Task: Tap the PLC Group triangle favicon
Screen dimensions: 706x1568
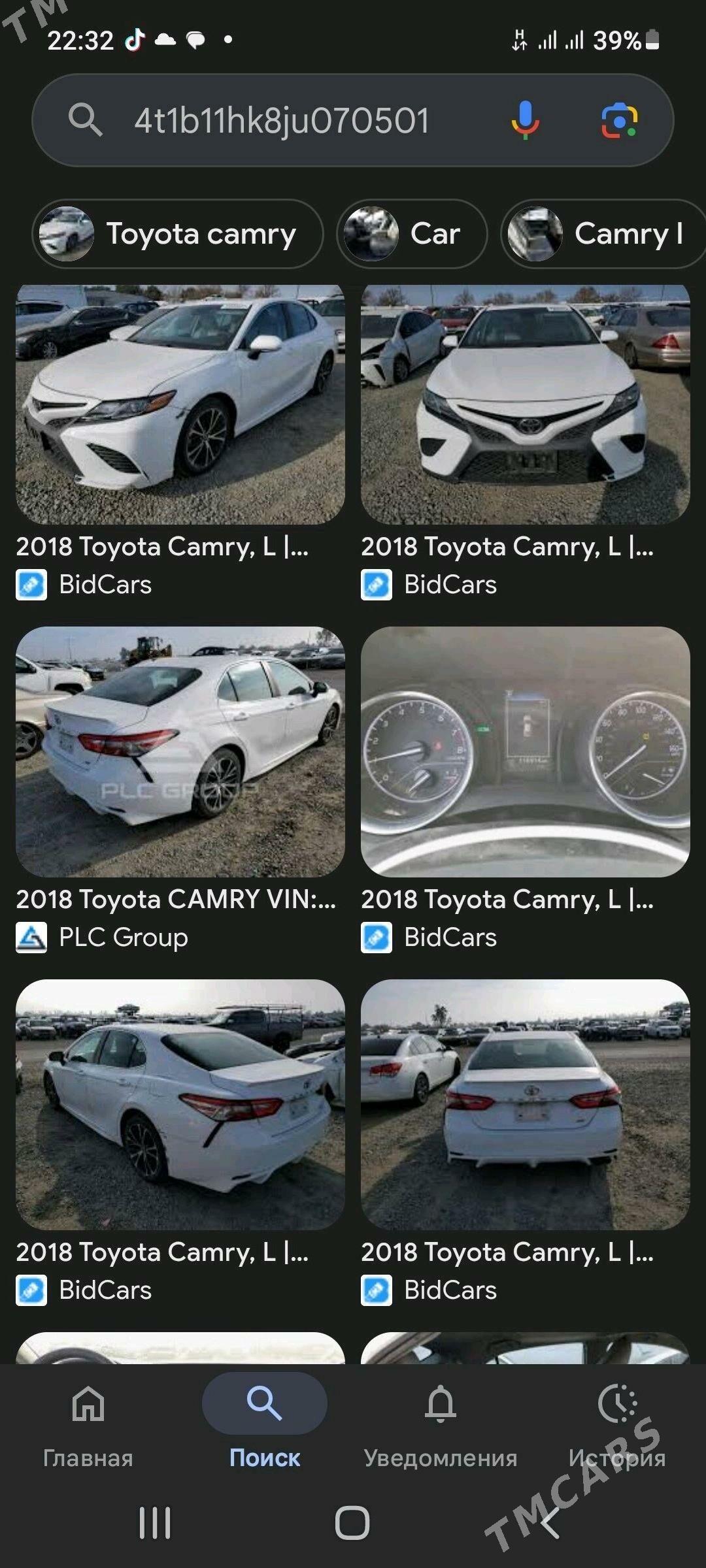Action: point(29,937)
